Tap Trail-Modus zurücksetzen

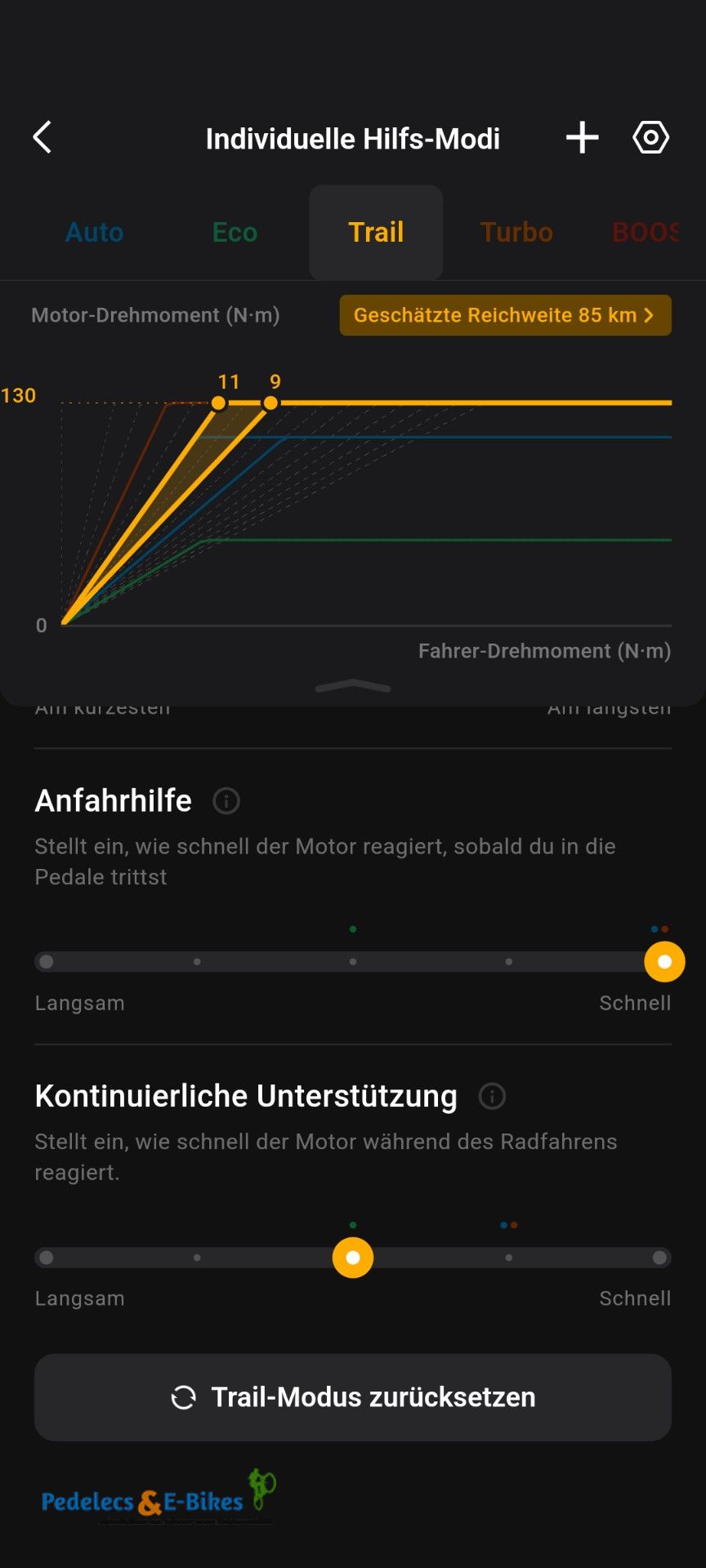(353, 1397)
